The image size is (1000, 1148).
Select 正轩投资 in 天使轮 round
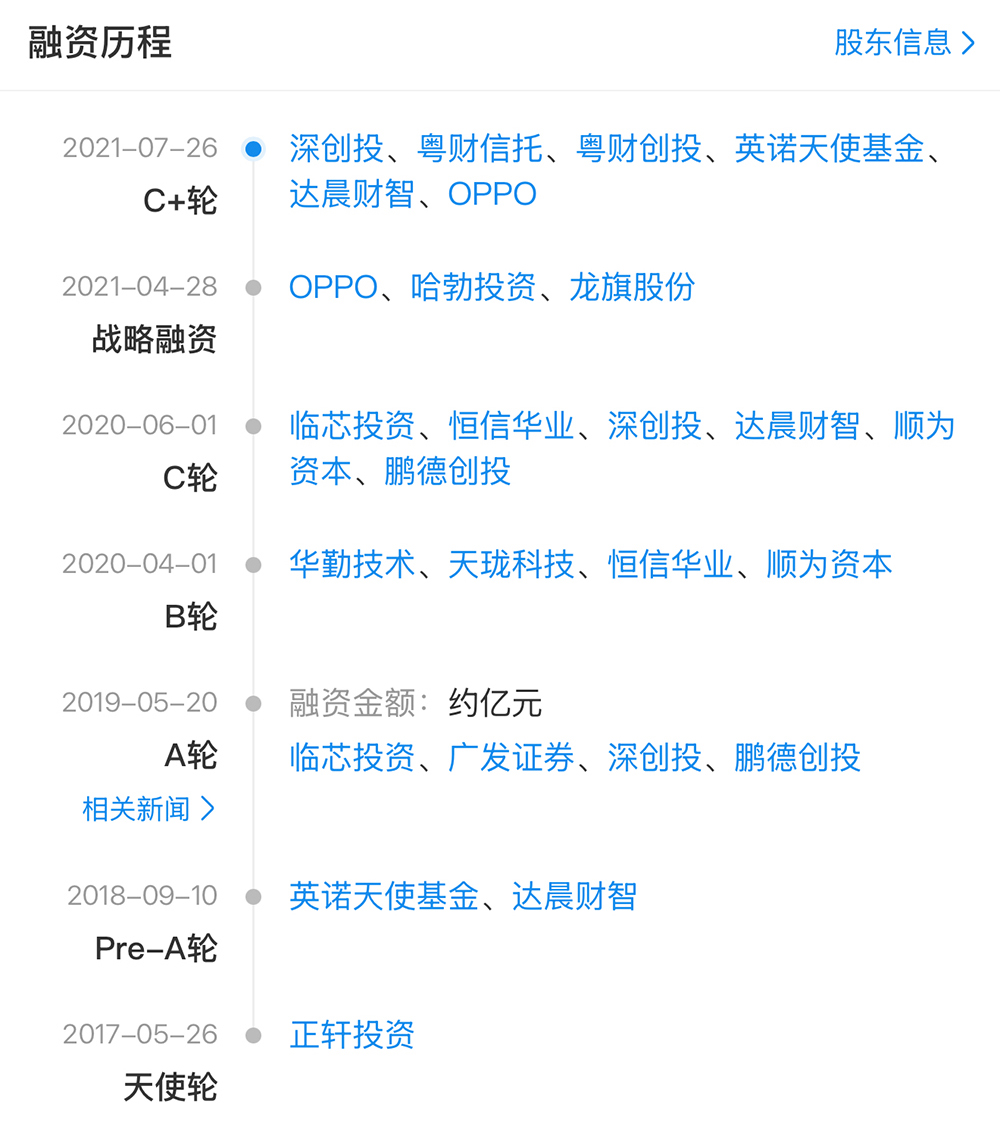[350, 1036]
